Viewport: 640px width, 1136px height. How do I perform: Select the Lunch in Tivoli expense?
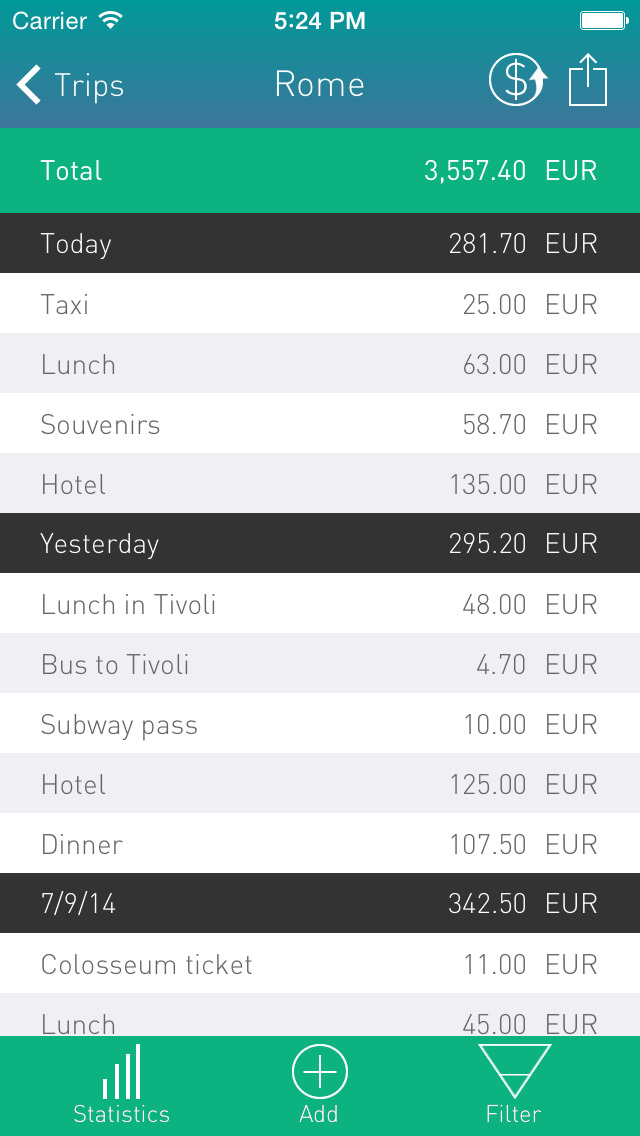(x=320, y=604)
